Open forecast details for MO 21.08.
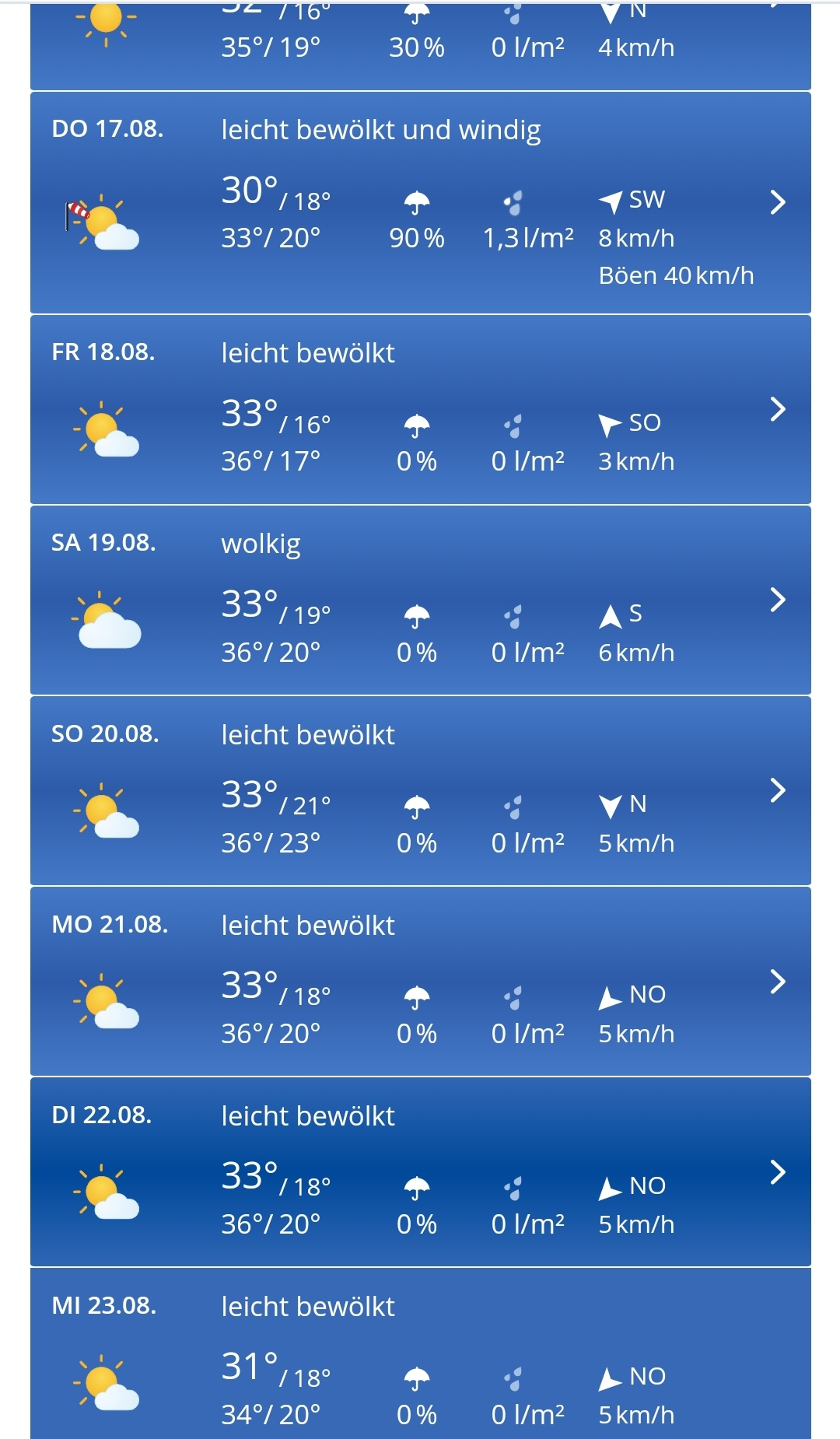Screen dimensions: 840x1439 [x=777, y=982]
